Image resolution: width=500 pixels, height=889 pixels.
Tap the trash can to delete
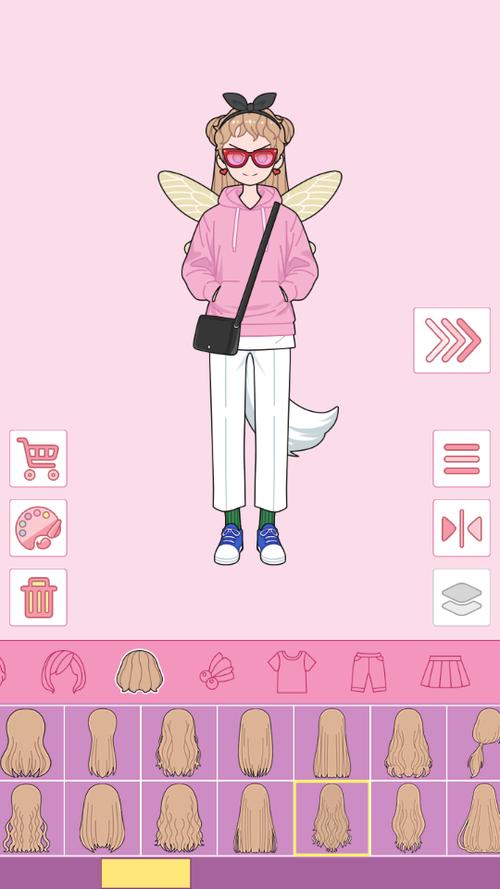(x=38, y=597)
